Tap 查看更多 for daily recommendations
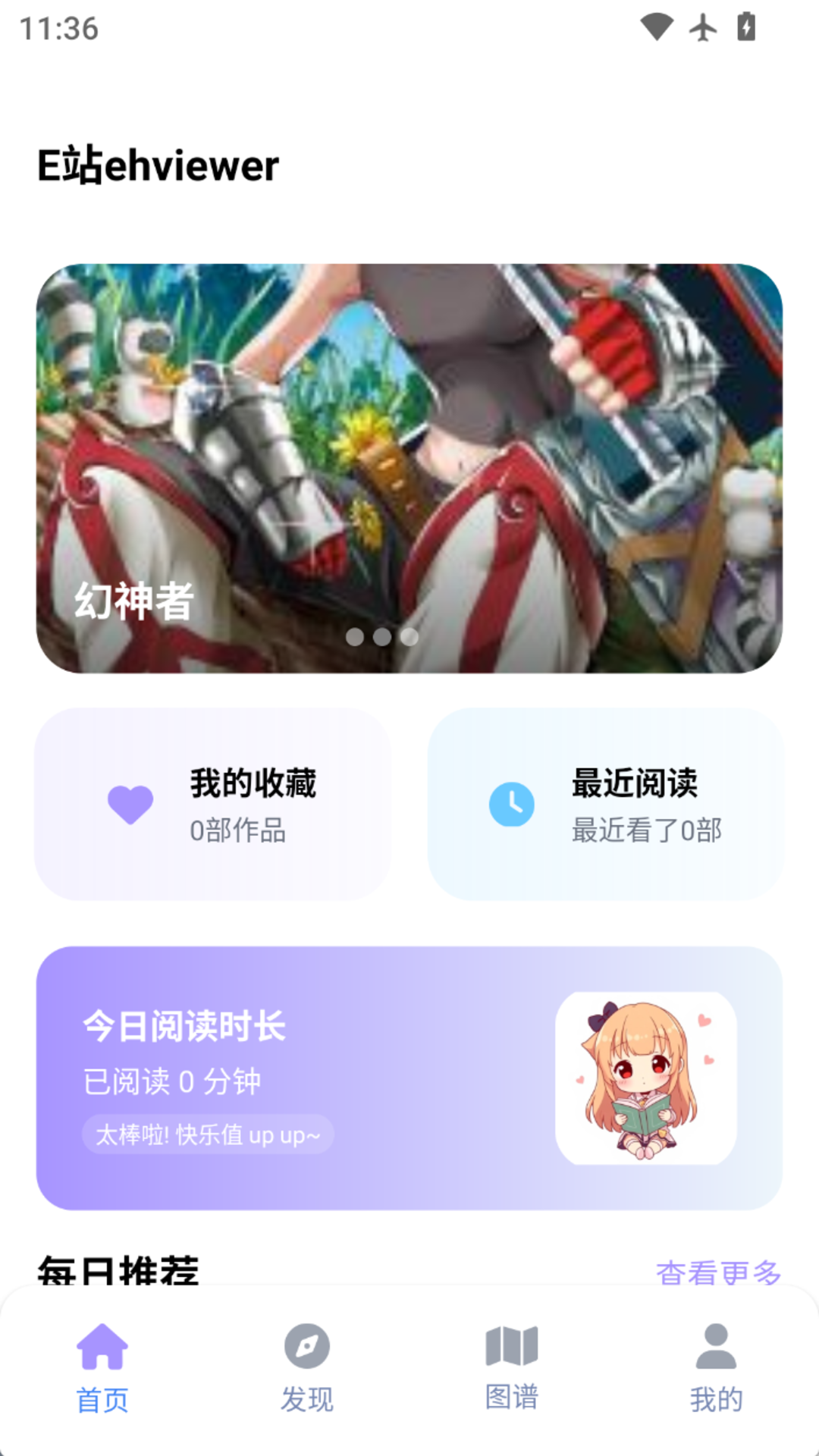Screen dimensions: 819x1456 (717, 1271)
